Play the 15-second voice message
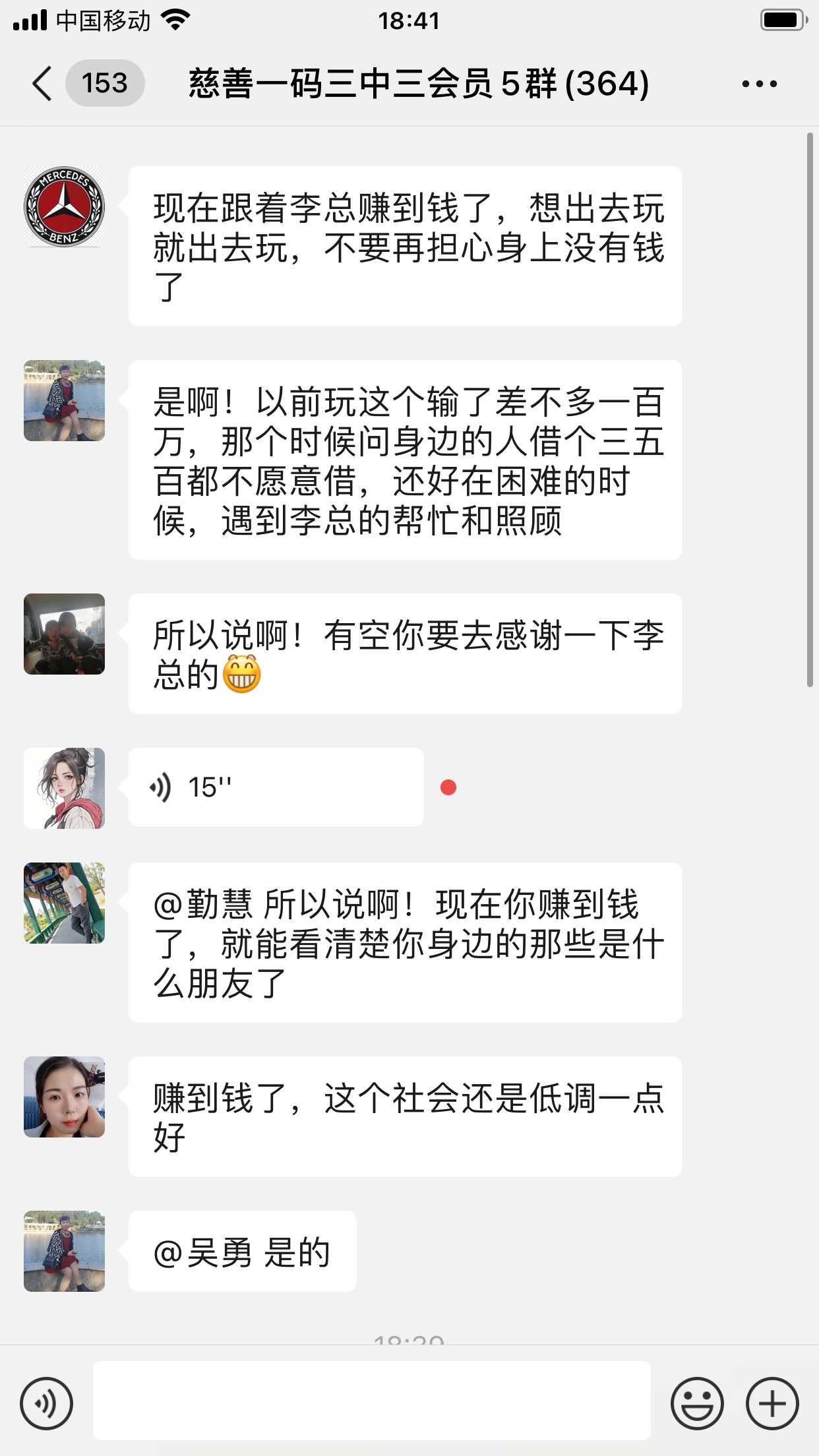 [x=276, y=787]
